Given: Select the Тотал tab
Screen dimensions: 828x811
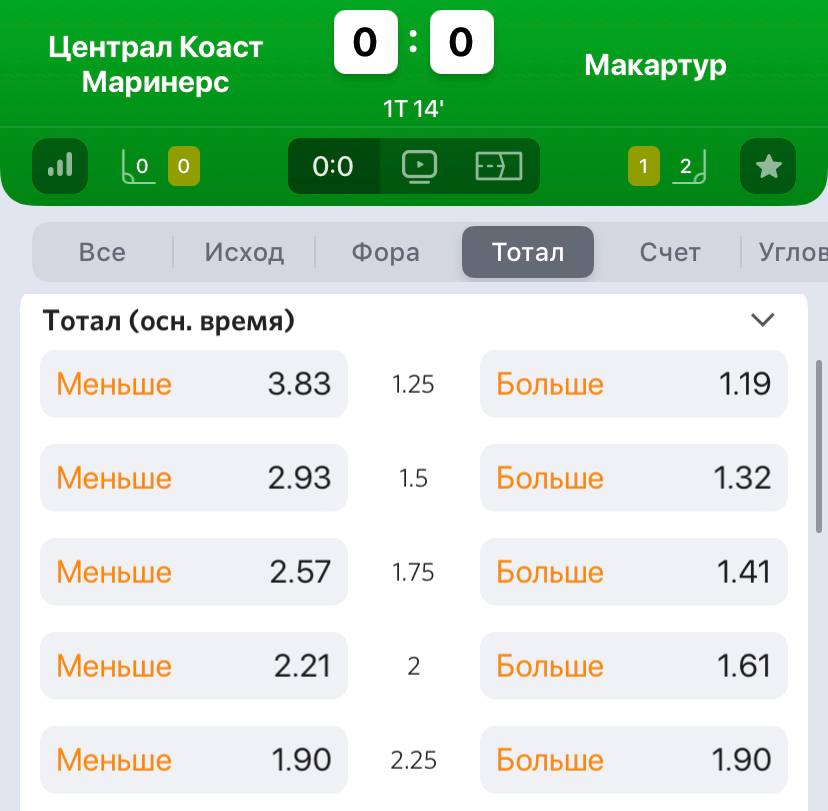Looking at the screenshot, I should click(527, 252).
